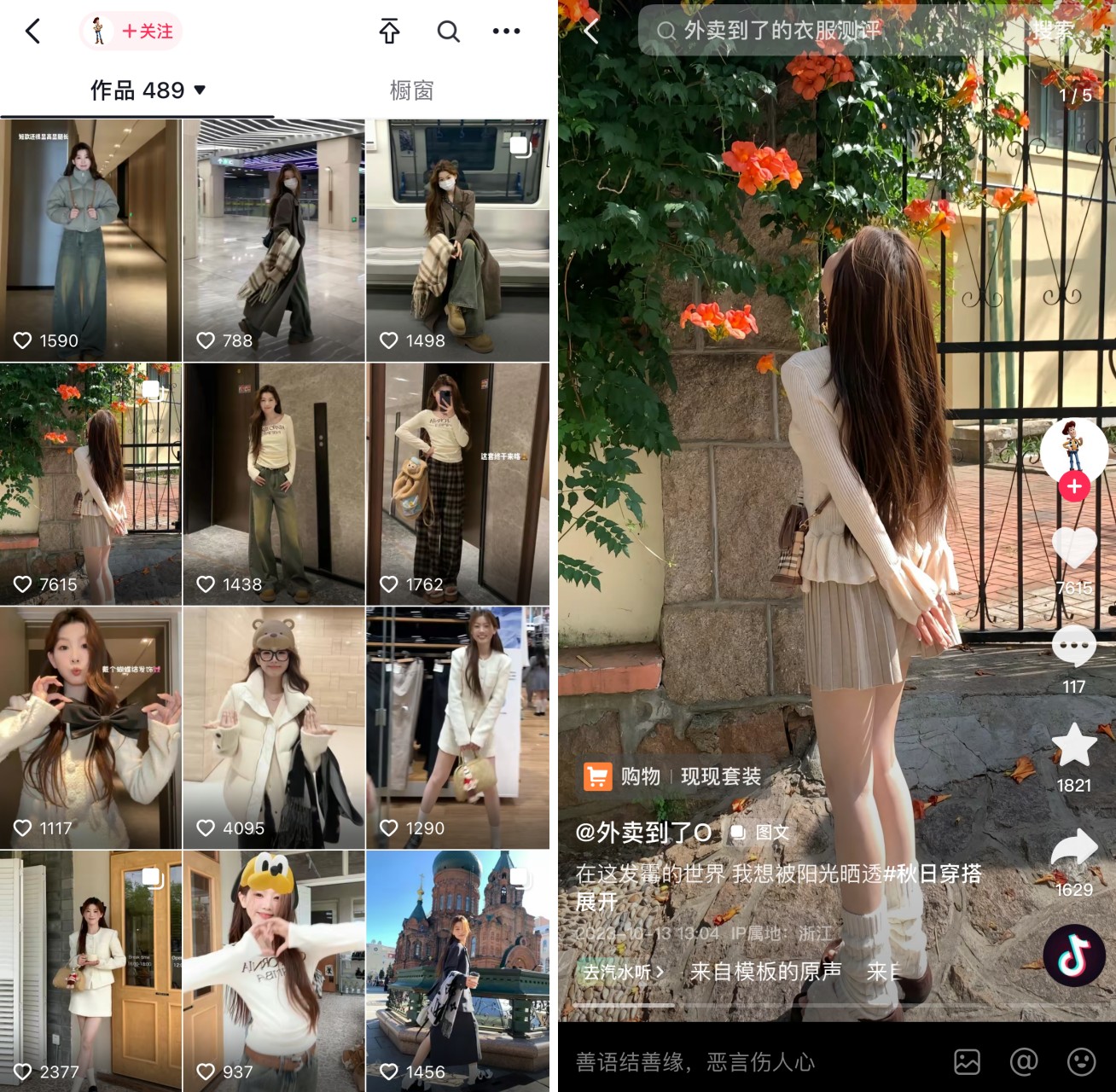Tap the search magnifier on profile header

point(448,32)
